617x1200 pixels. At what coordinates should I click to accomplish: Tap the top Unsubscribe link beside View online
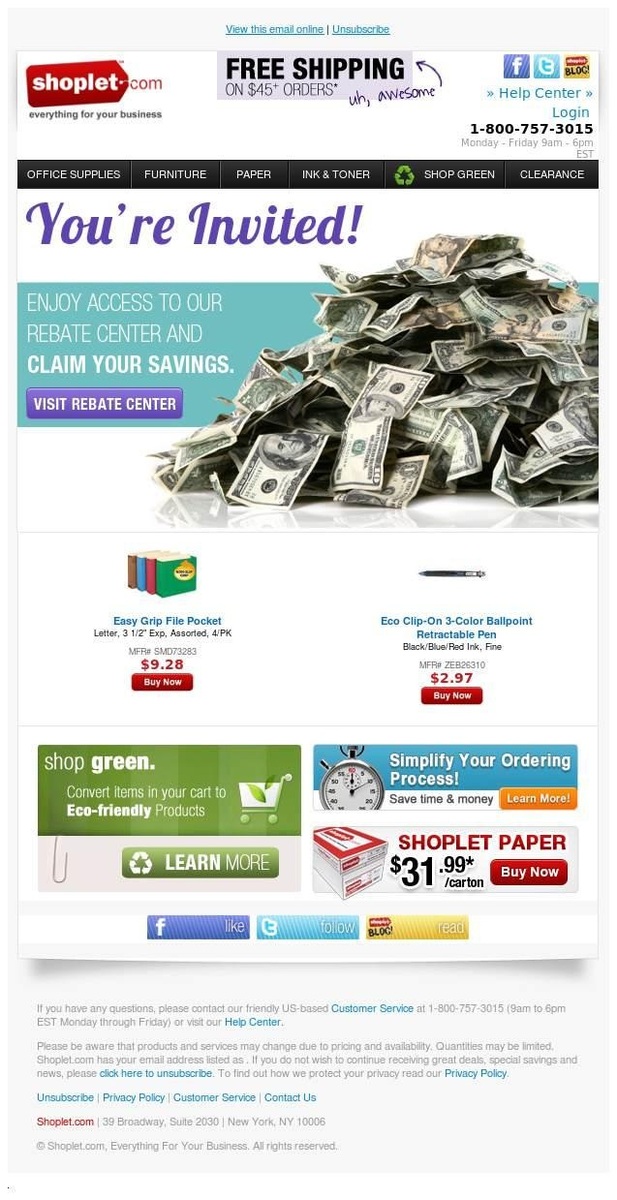361,29
